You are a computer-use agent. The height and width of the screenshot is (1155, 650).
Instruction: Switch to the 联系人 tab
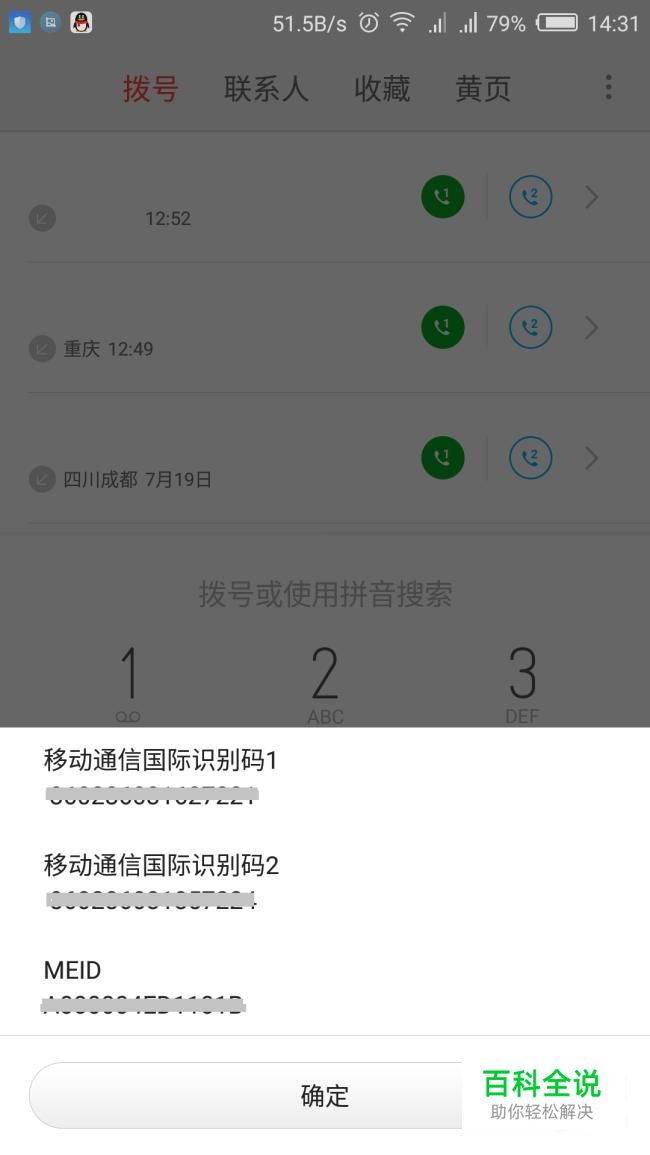(x=266, y=89)
